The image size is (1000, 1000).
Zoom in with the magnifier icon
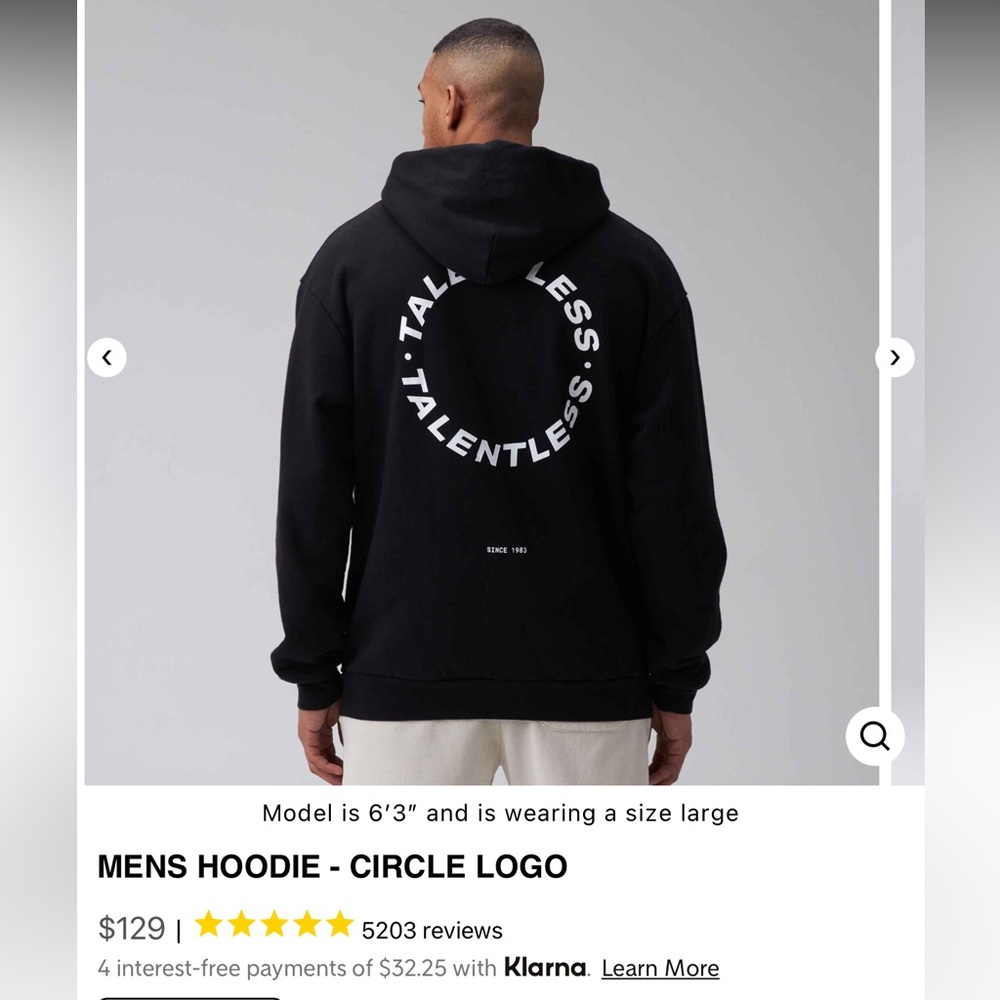coord(875,737)
